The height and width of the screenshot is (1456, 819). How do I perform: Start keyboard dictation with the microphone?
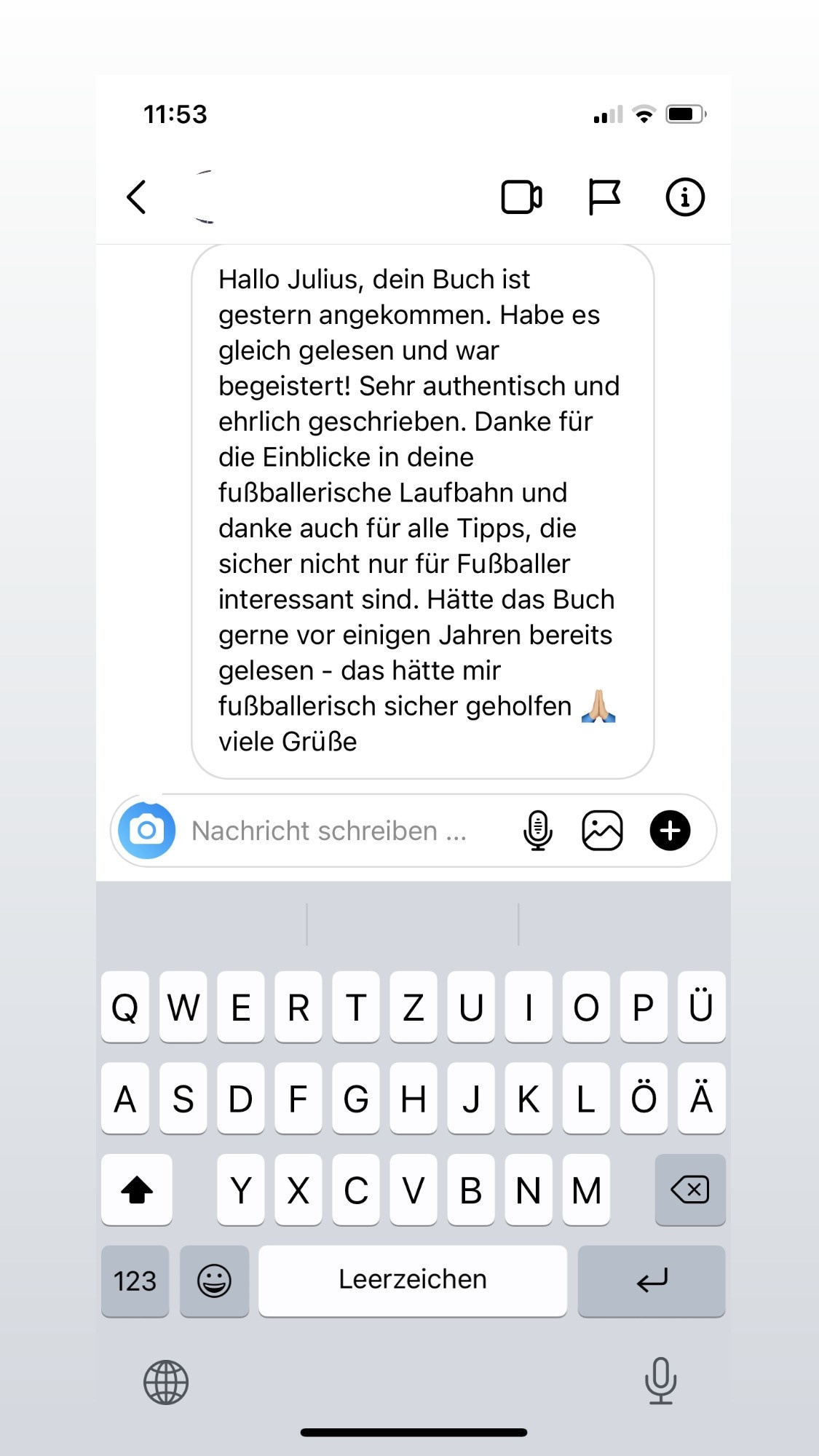660,1380
